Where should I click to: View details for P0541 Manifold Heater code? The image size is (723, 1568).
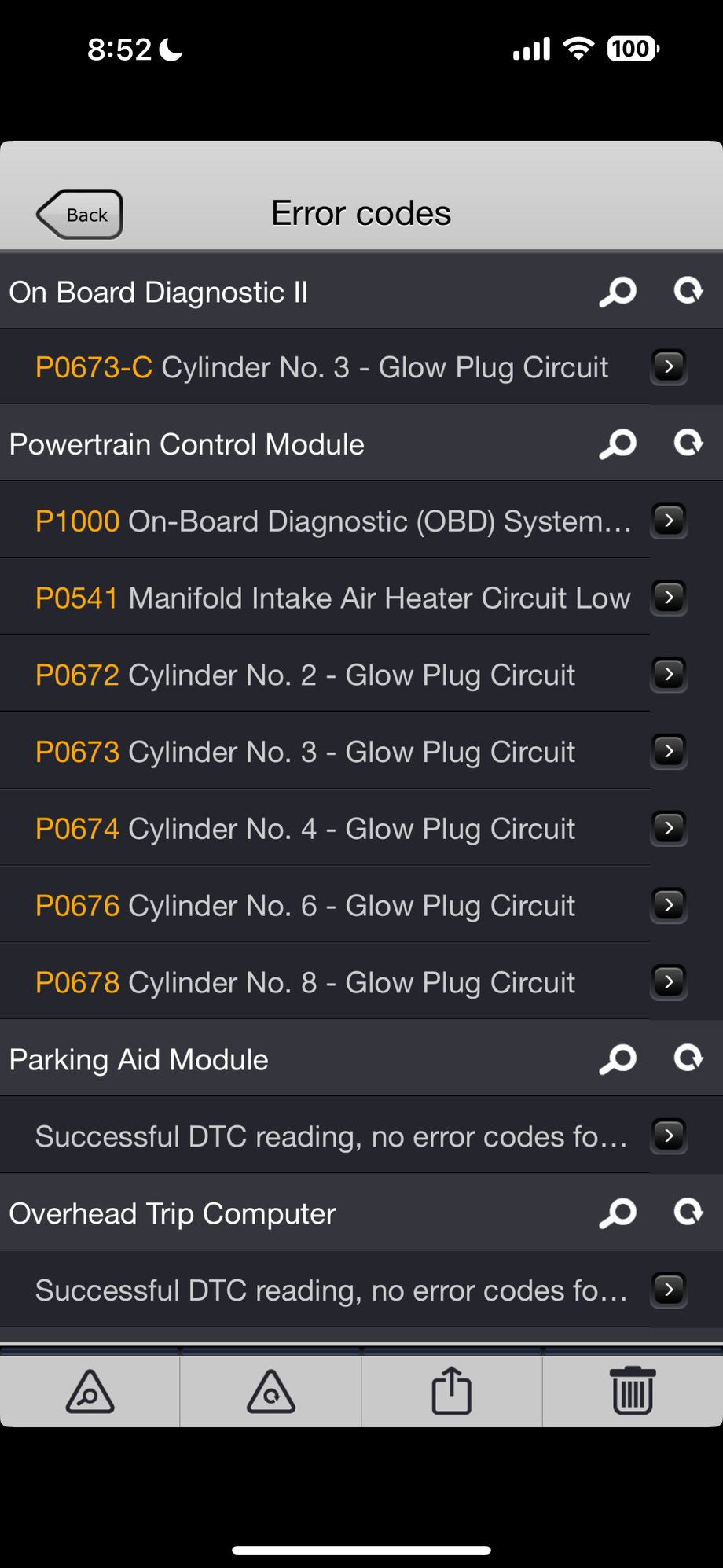click(x=669, y=598)
